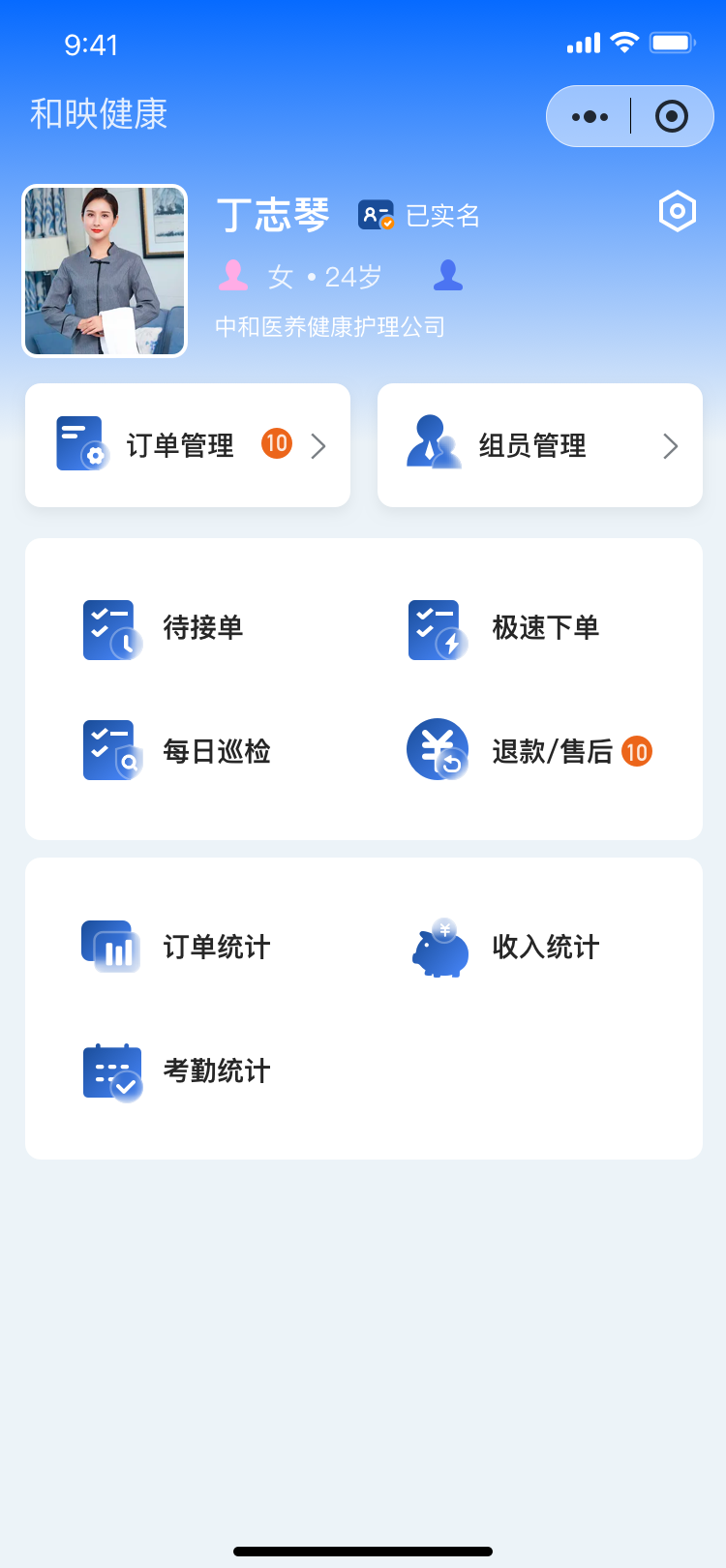Open 订单管理 card
Image resolution: width=726 pixels, height=1568 pixels.
point(188,445)
